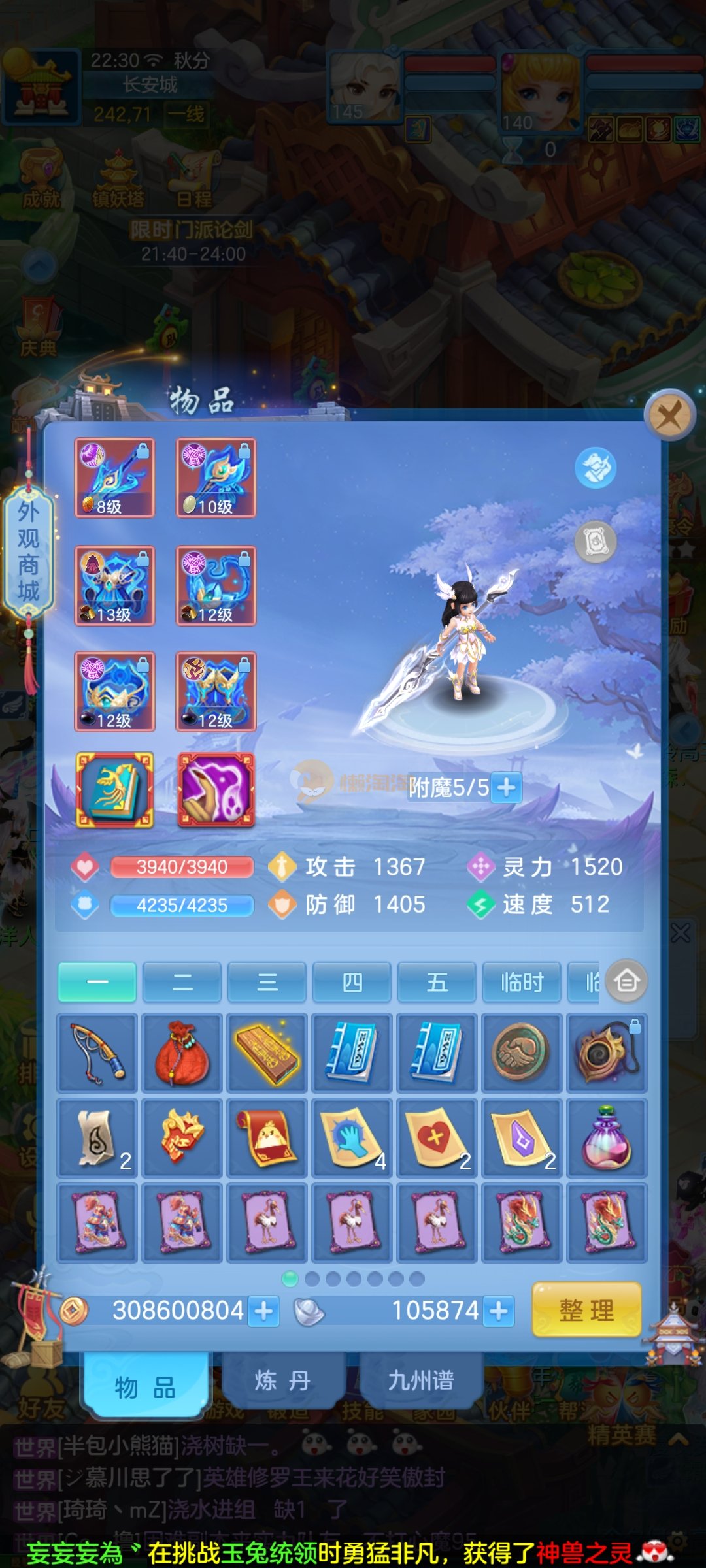Switch to the 九州谱 tab
Screen dimensions: 706x1568
[421, 1380]
